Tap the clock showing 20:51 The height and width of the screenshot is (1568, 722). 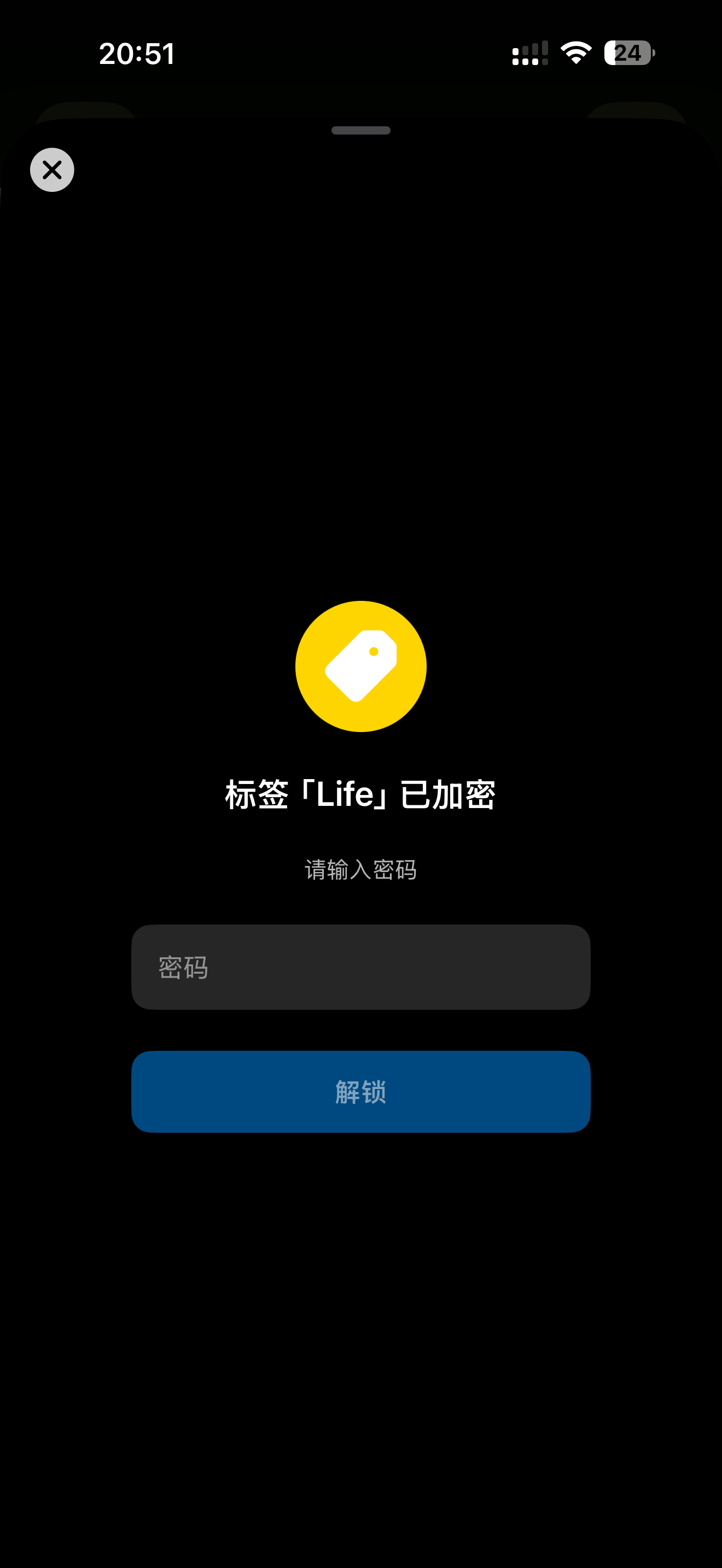(x=136, y=54)
